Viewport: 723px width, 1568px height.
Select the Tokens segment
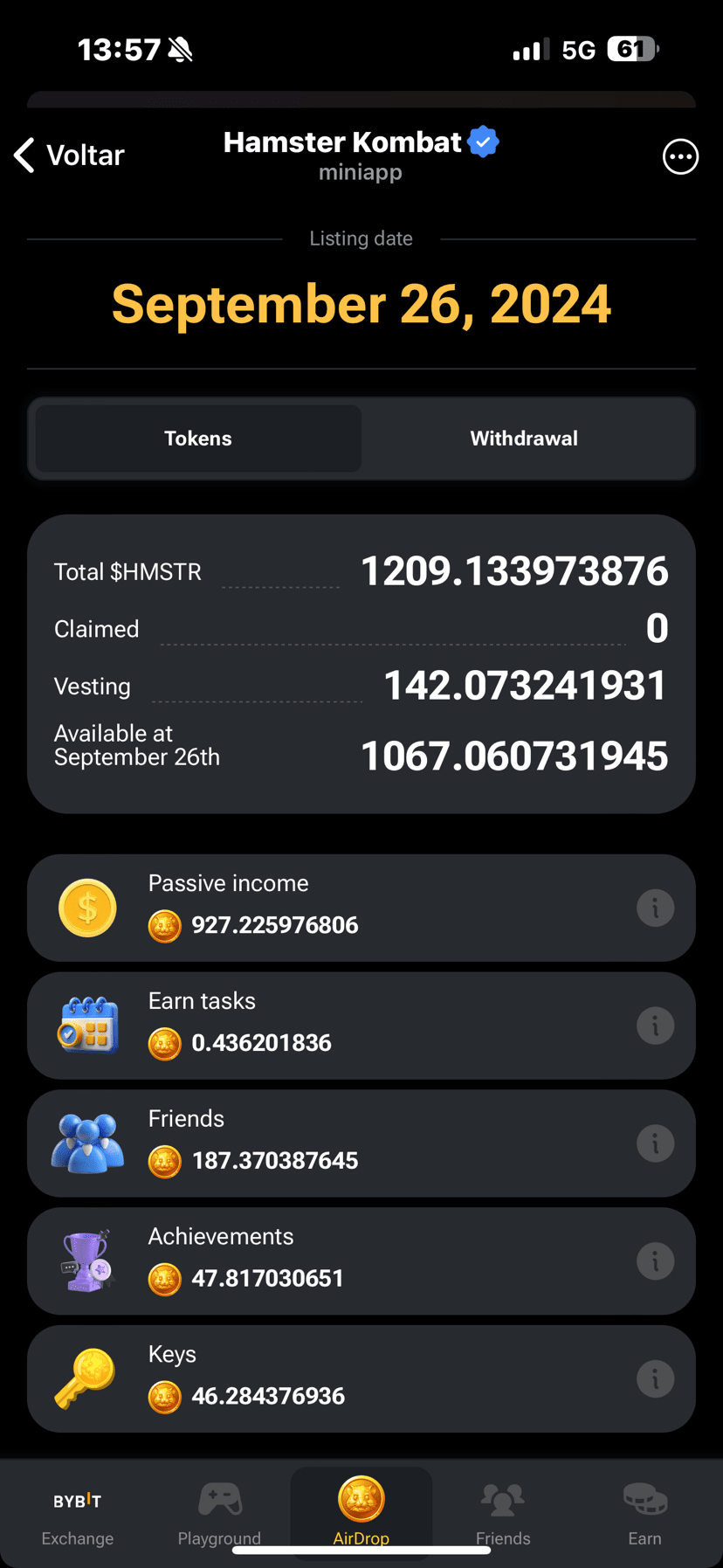198,439
